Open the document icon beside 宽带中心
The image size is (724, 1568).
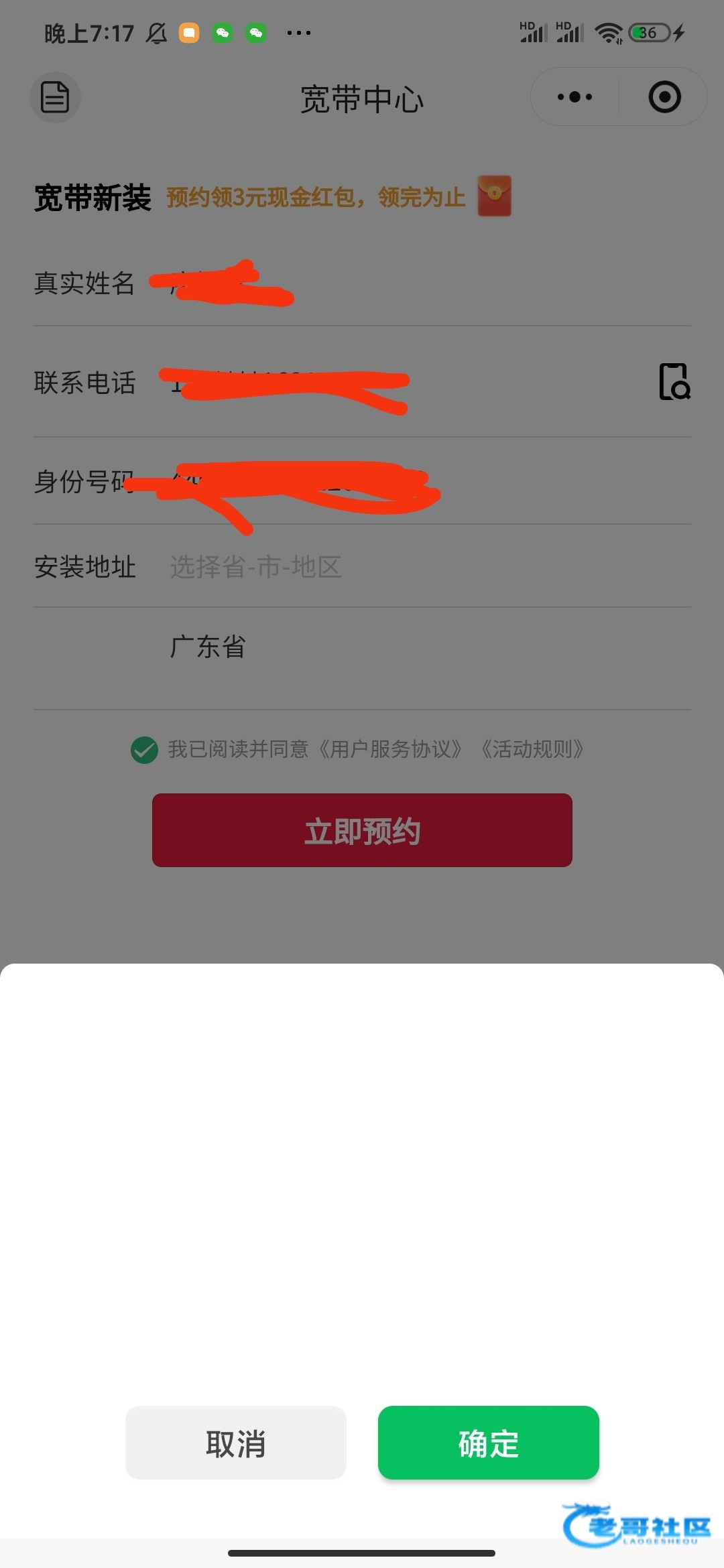pyautogui.click(x=55, y=97)
